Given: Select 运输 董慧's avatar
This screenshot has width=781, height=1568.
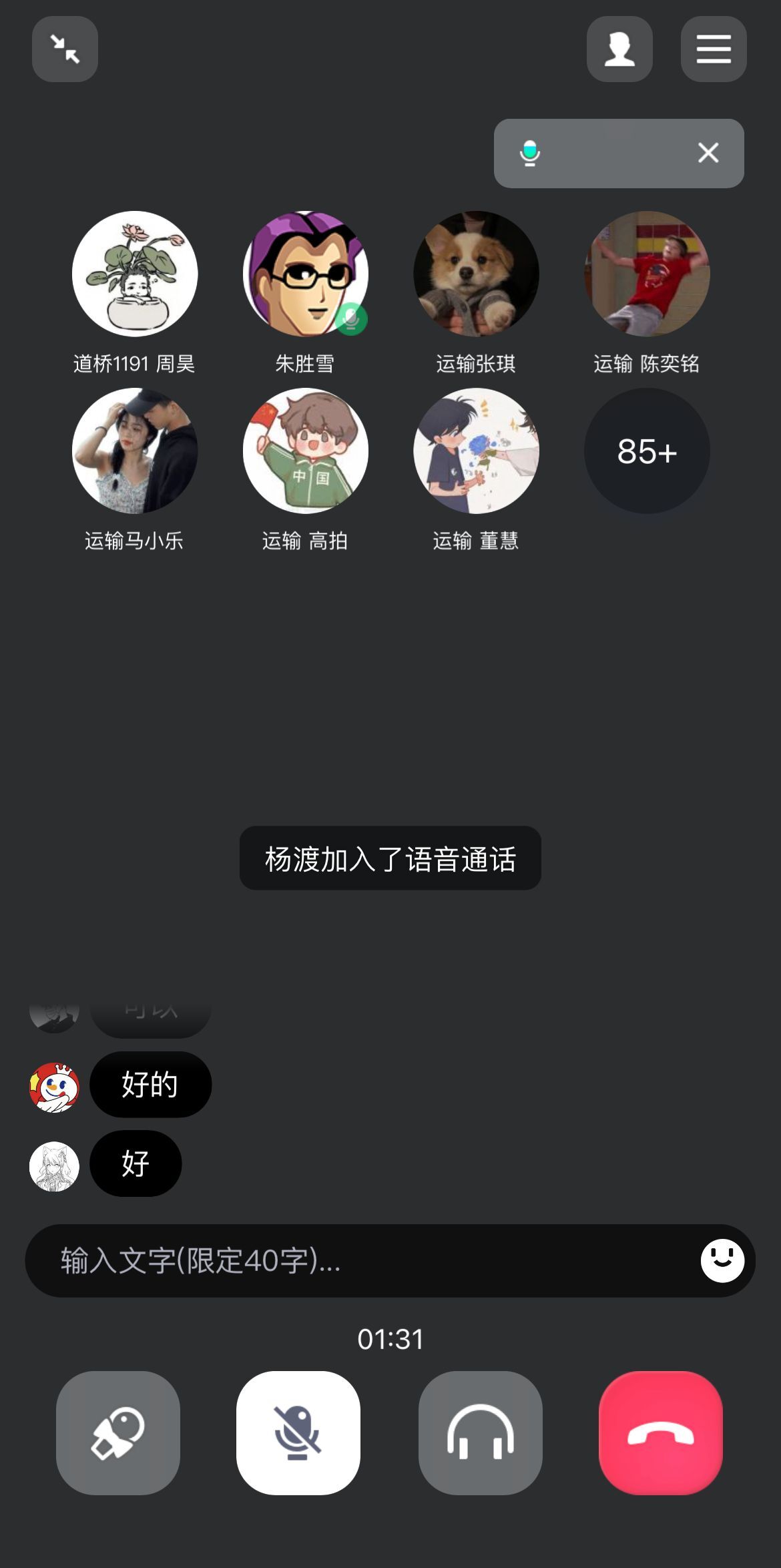Looking at the screenshot, I should pyautogui.click(x=477, y=451).
